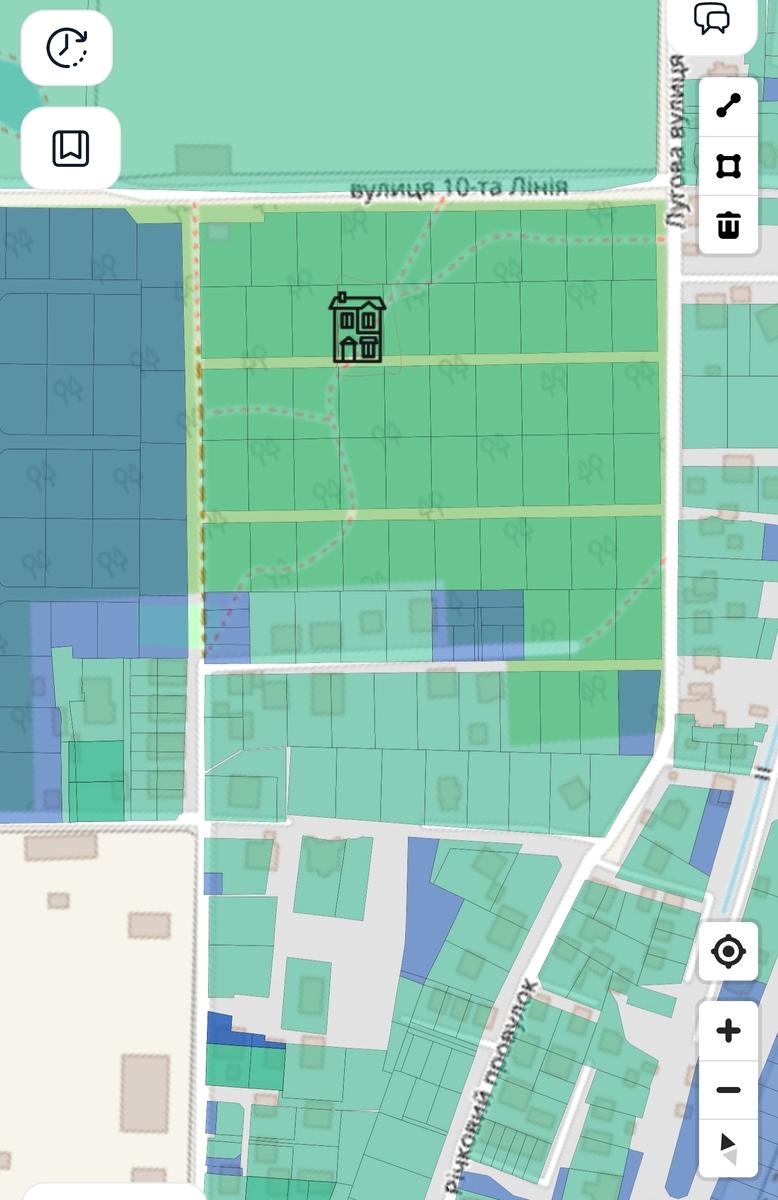This screenshot has width=778, height=1200.
Task: Select the line measuring tool
Action: pyautogui.click(x=729, y=106)
